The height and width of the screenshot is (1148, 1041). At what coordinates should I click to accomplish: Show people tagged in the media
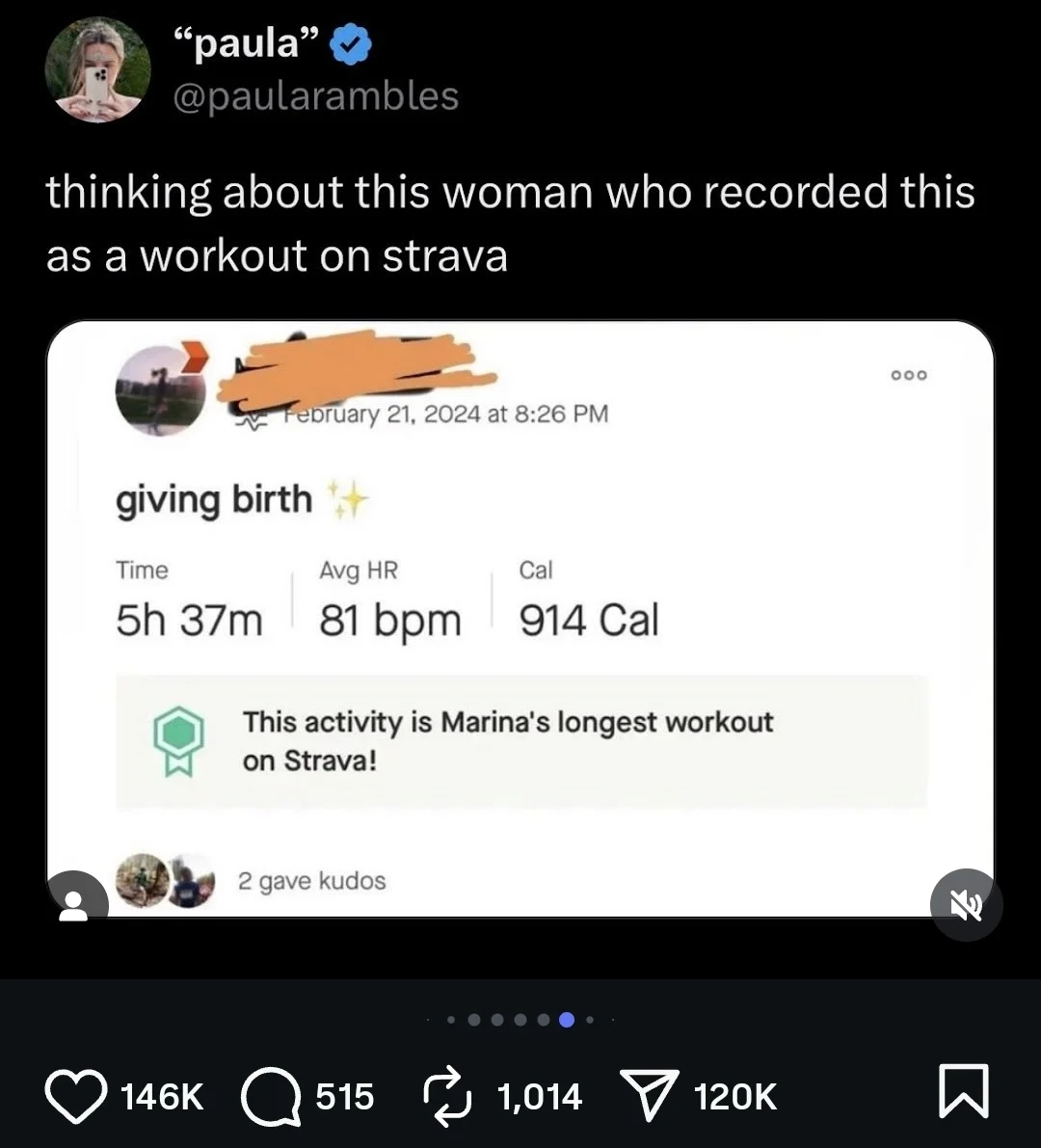pyautogui.click(x=73, y=903)
